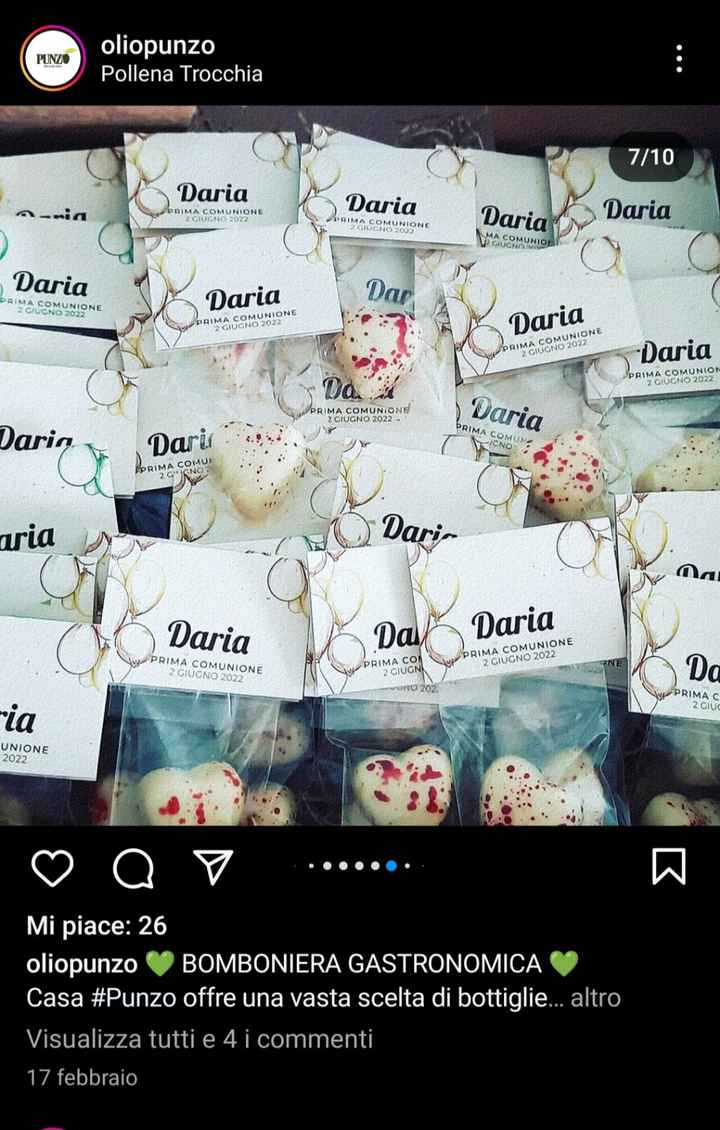Open oliopunzo's profile picture story
This screenshot has width=720, height=1130.
pos(53,59)
